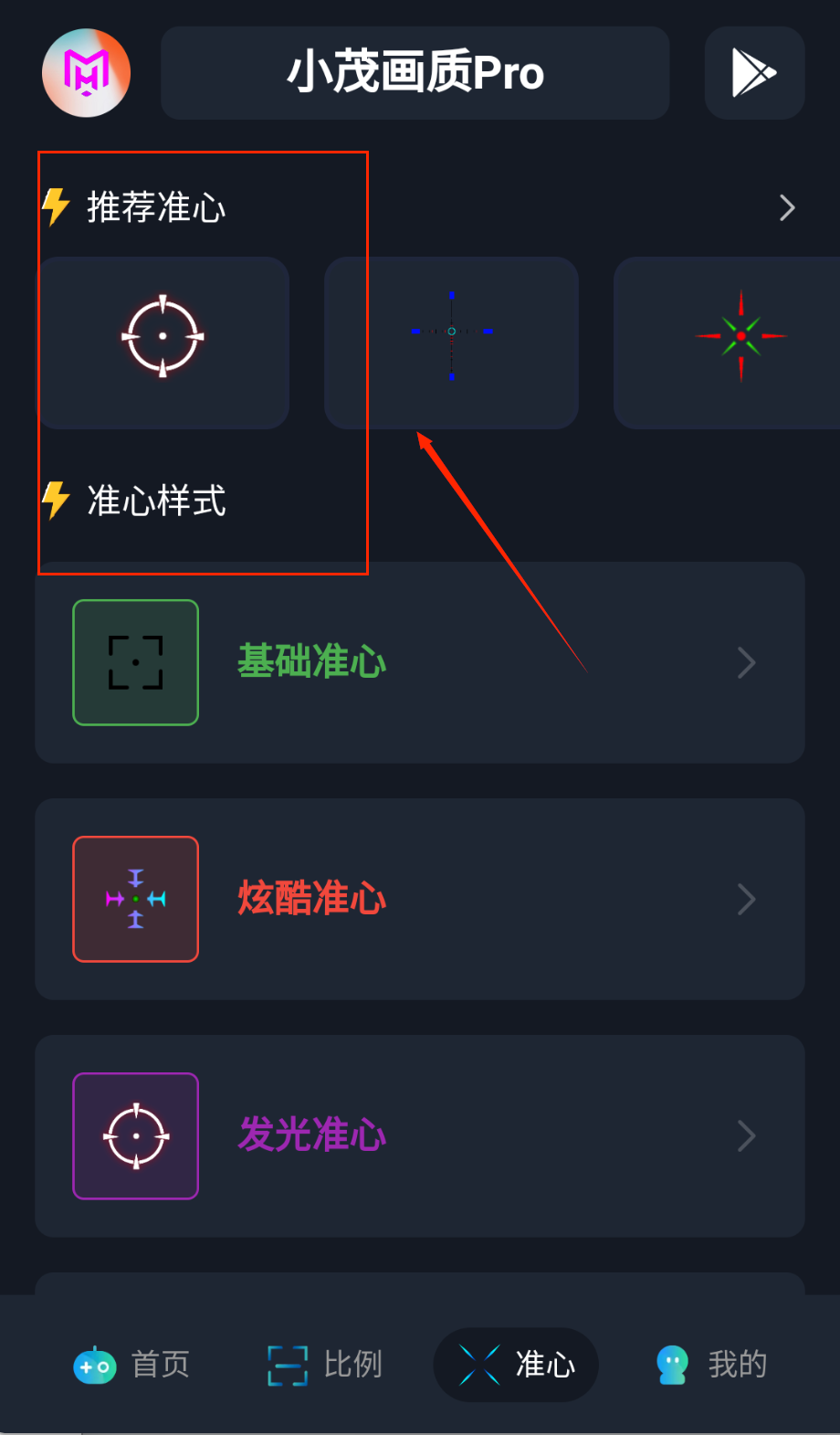The height and width of the screenshot is (1435, 840).
Task: Select the 准心 tab
Action: point(516,1365)
